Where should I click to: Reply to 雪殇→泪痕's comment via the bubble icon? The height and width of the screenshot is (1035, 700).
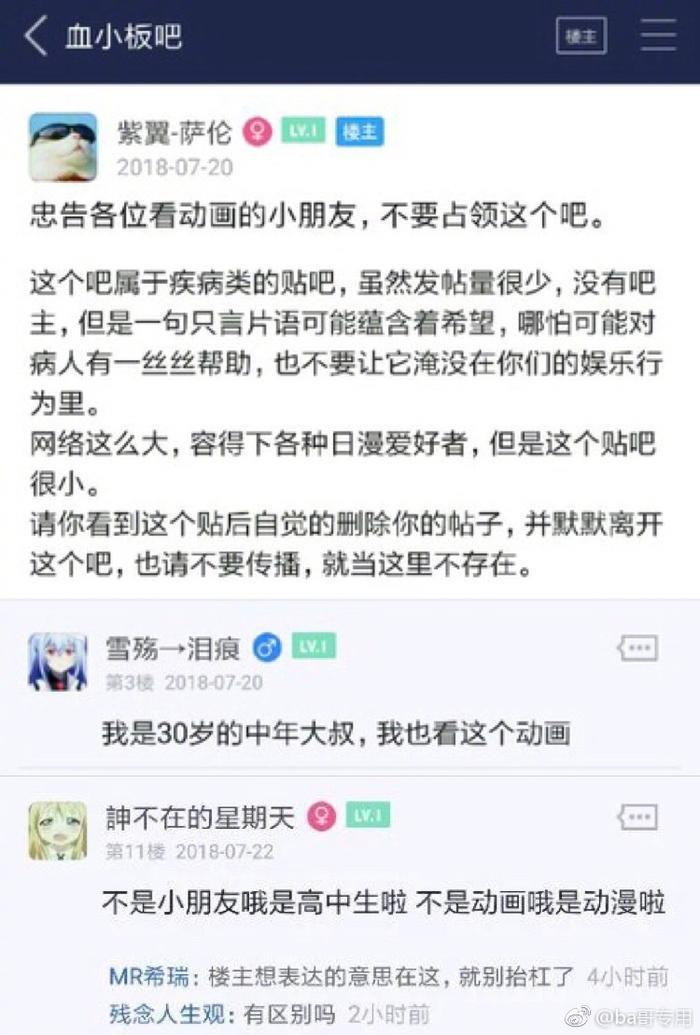[x=637, y=648]
